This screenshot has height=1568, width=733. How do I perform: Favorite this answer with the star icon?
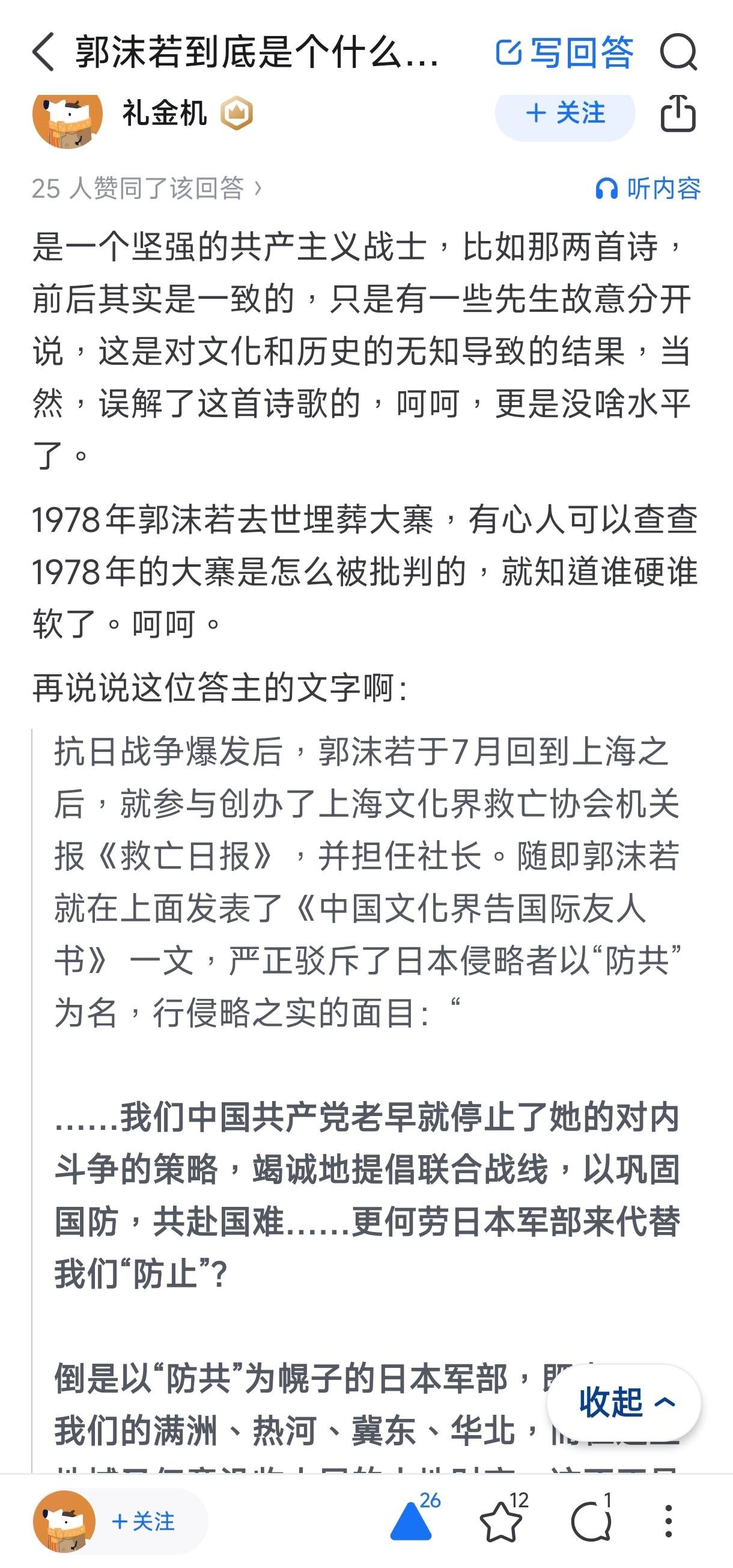pyautogui.click(x=500, y=1521)
